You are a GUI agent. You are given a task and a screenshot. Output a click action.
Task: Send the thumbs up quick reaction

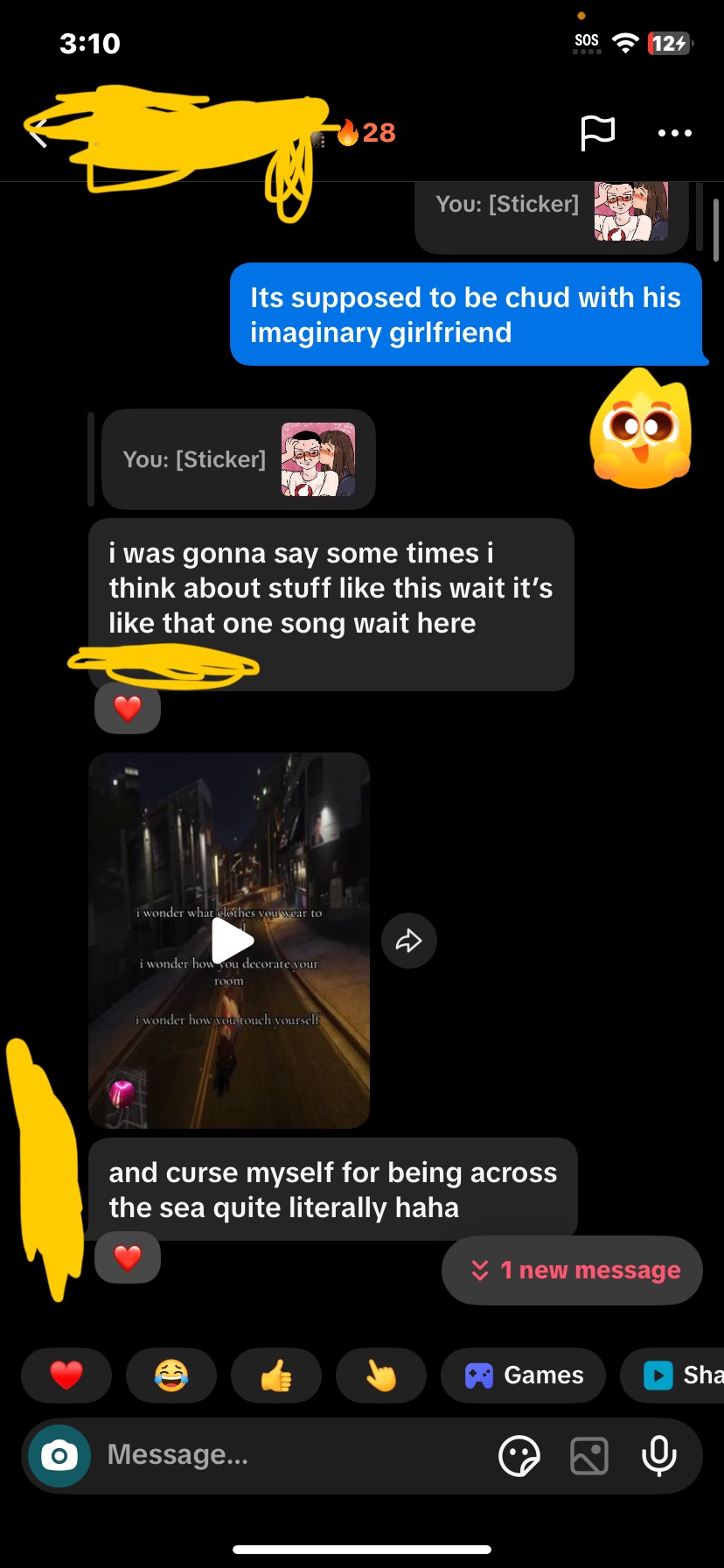click(x=276, y=1375)
